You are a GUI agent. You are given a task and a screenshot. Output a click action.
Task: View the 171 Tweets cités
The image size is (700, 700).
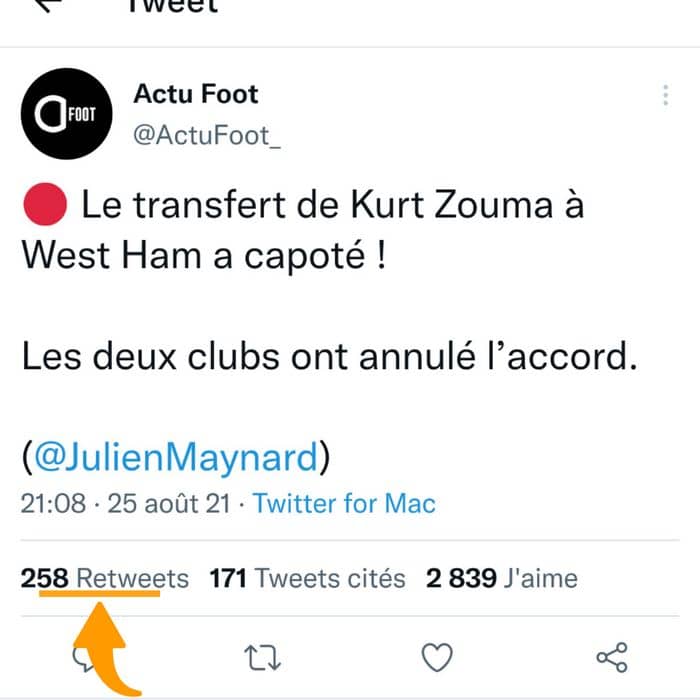307,578
